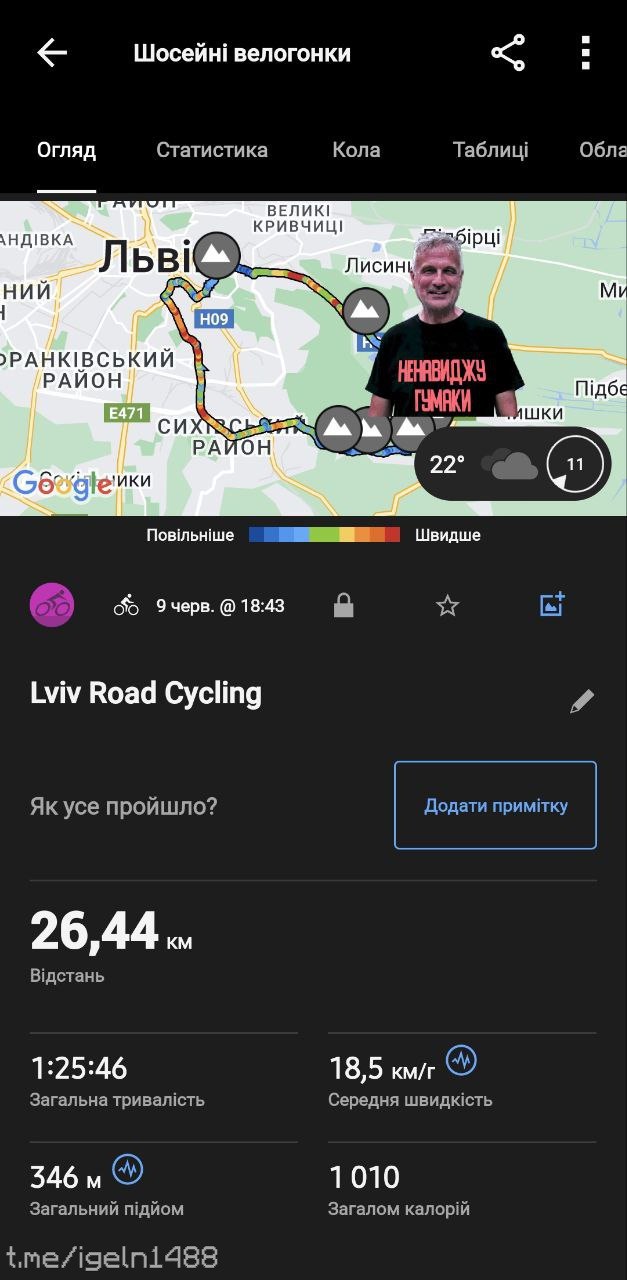
Task: Open the average speed chart icon
Action: (461, 1060)
